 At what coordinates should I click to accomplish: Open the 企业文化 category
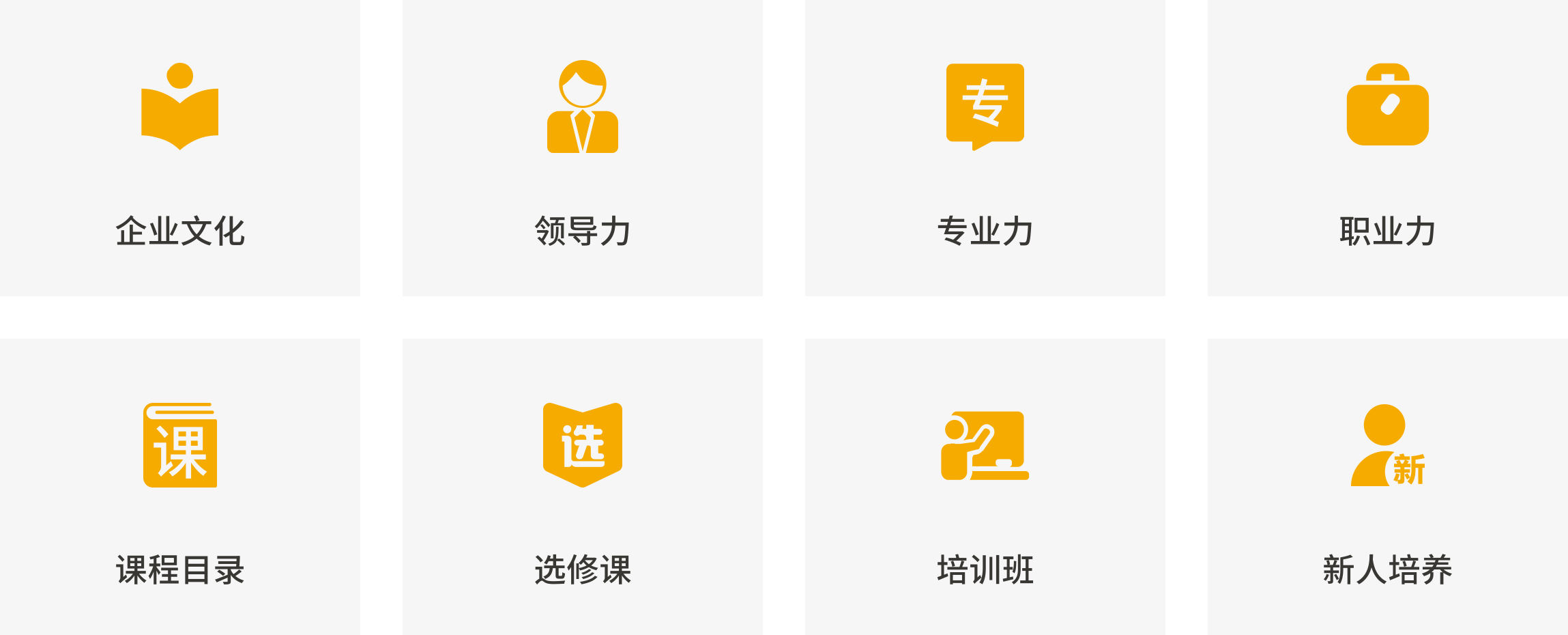pyautogui.click(x=179, y=147)
